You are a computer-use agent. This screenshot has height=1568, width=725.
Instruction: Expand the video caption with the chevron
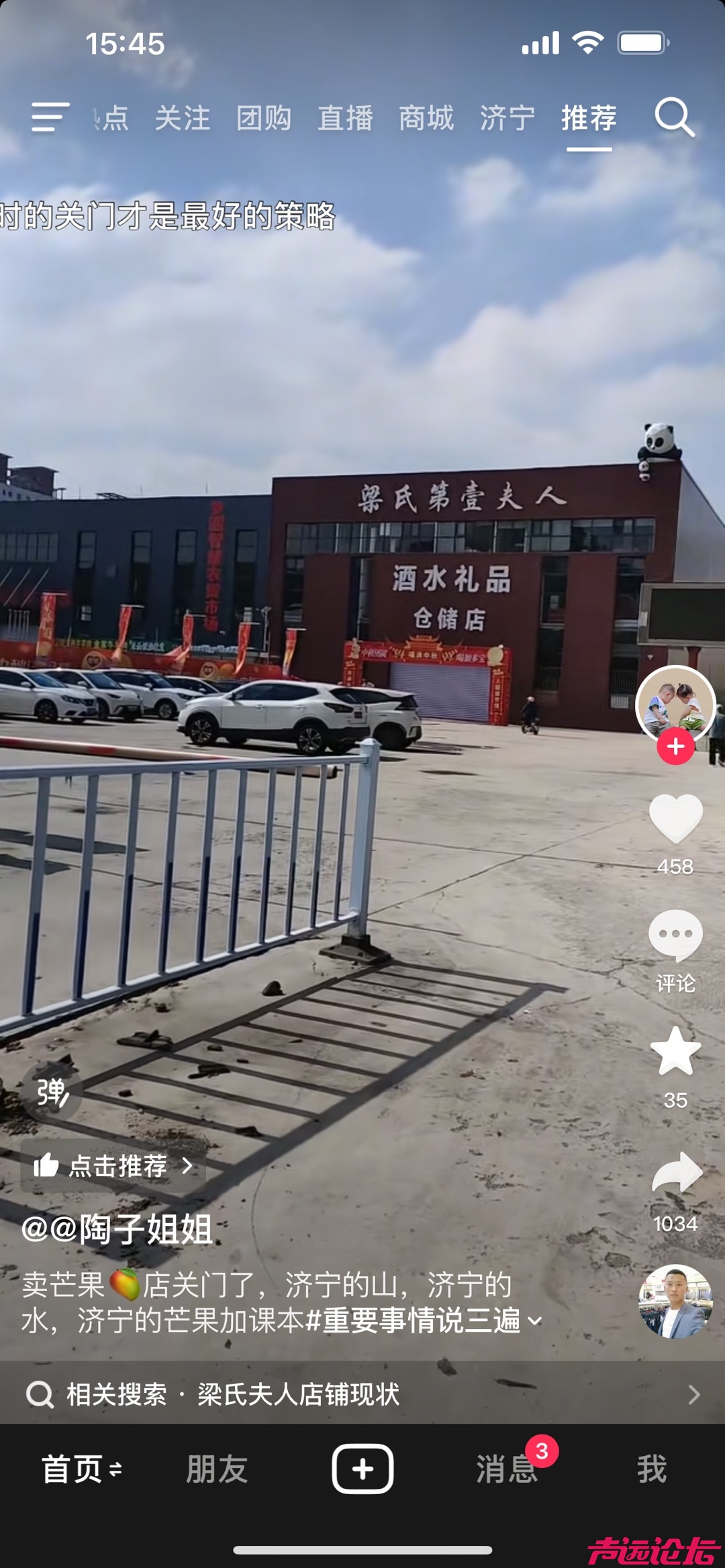point(535,1321)
